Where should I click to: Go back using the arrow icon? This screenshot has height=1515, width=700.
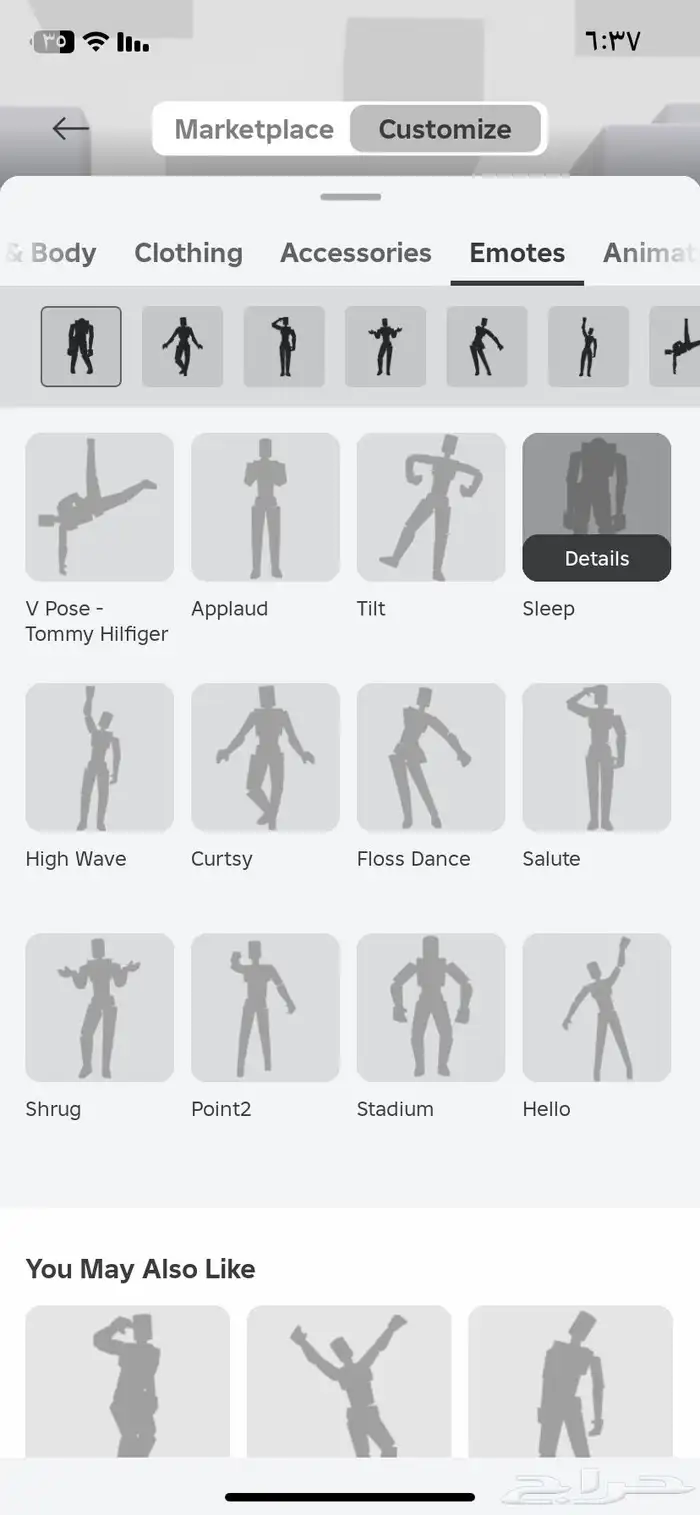click(70, 128)
